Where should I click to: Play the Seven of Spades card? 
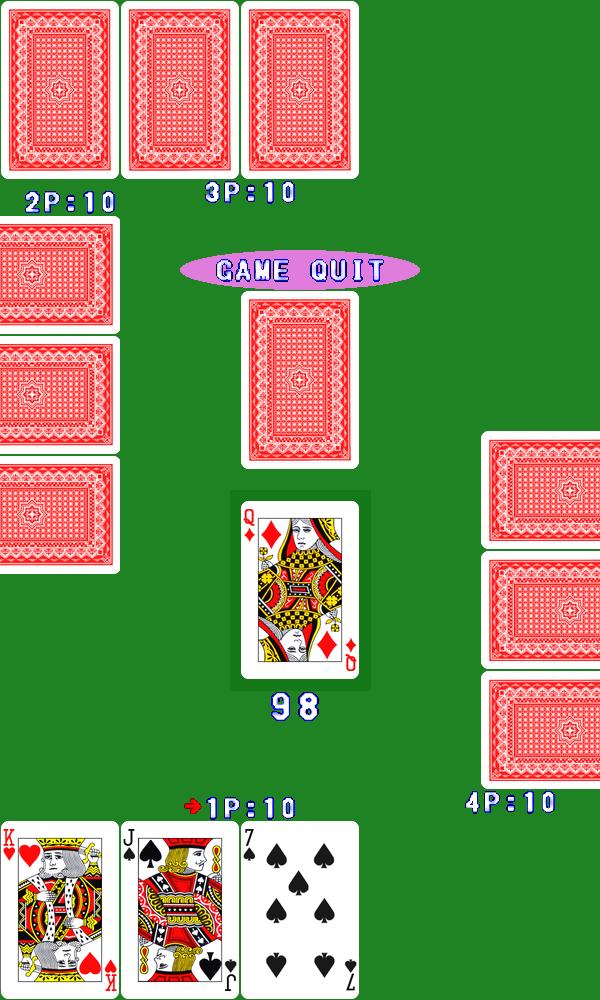[300, 908]
